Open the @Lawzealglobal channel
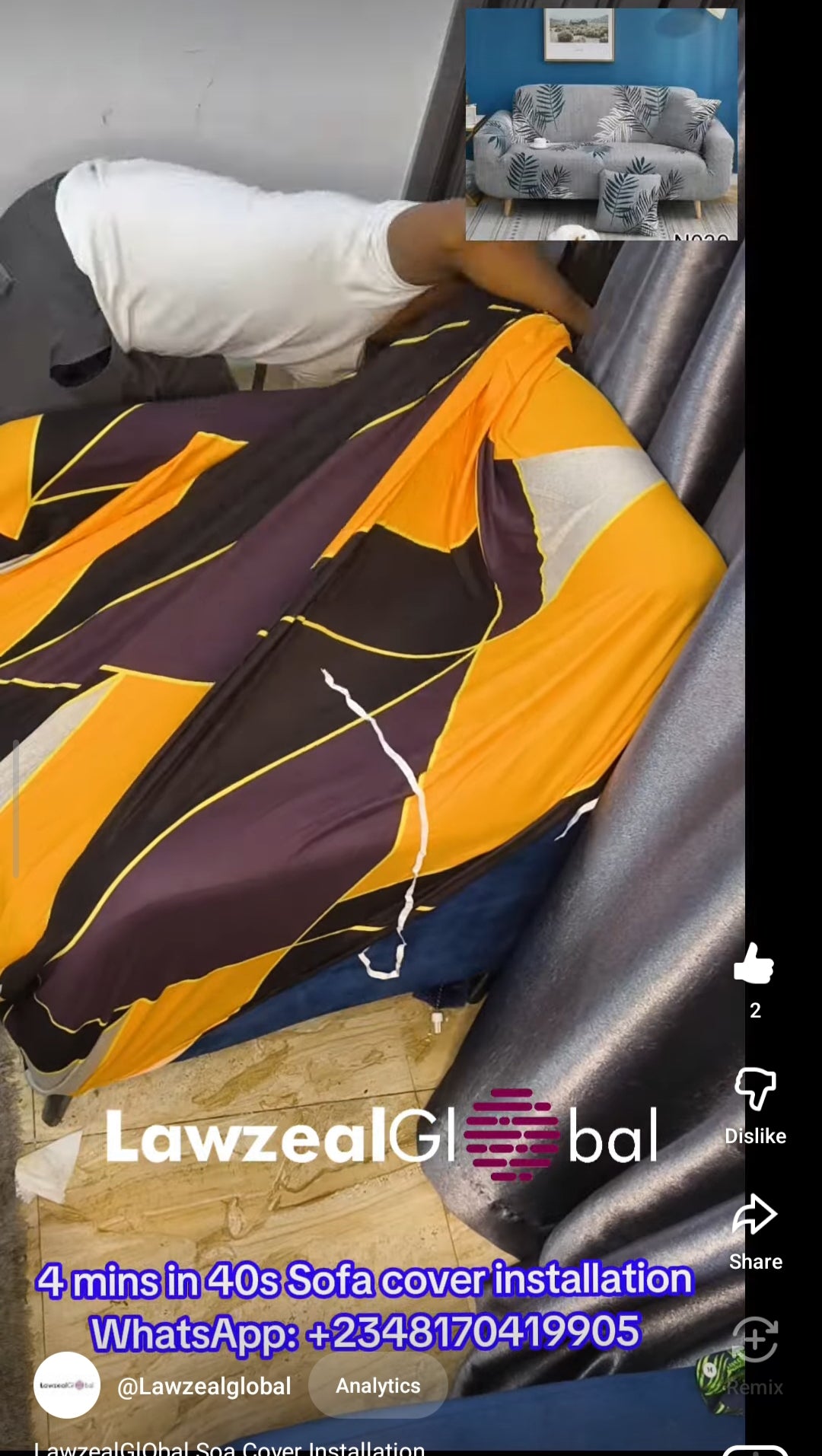The image size is (822, 1456). pos(204,1386)
